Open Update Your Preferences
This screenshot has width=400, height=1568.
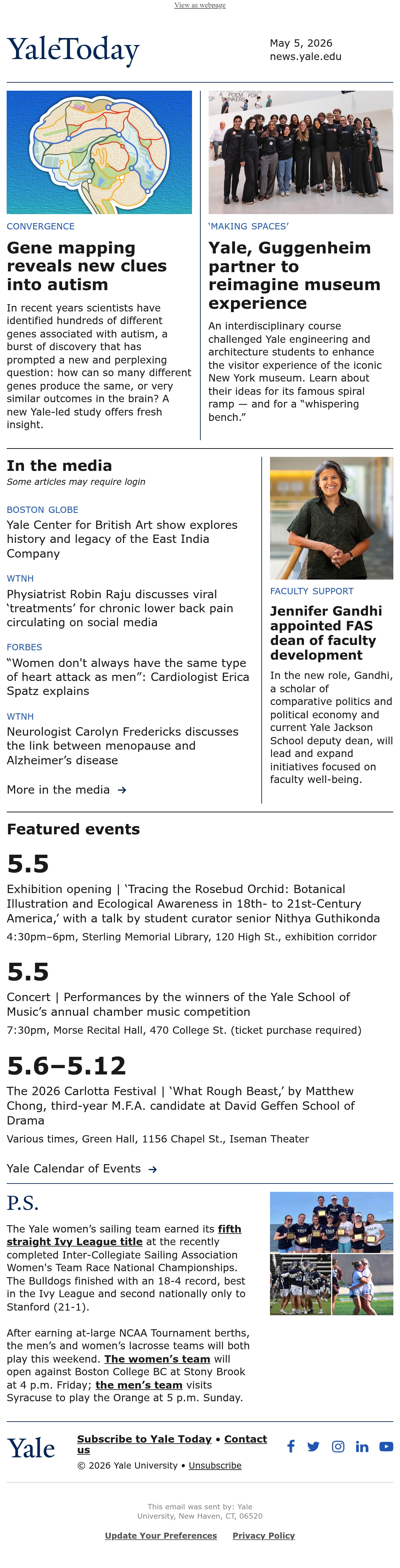coord(161,1536)
